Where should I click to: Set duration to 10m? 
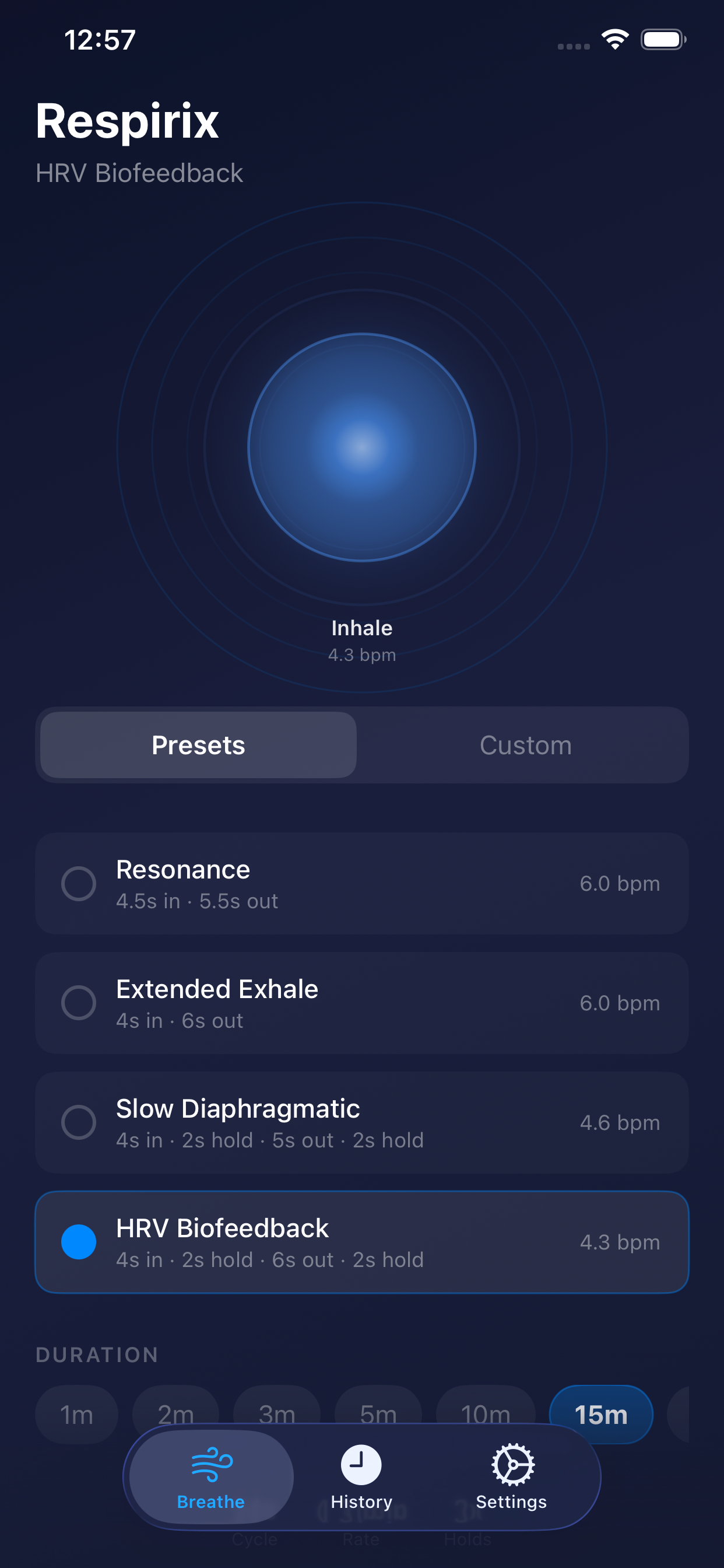click(484, 1415)
